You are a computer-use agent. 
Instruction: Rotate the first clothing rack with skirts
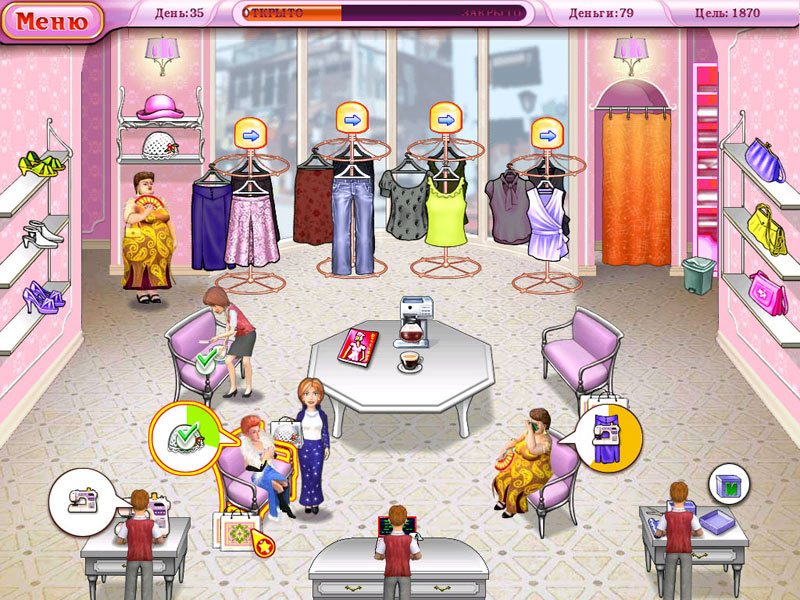(250, 133)
